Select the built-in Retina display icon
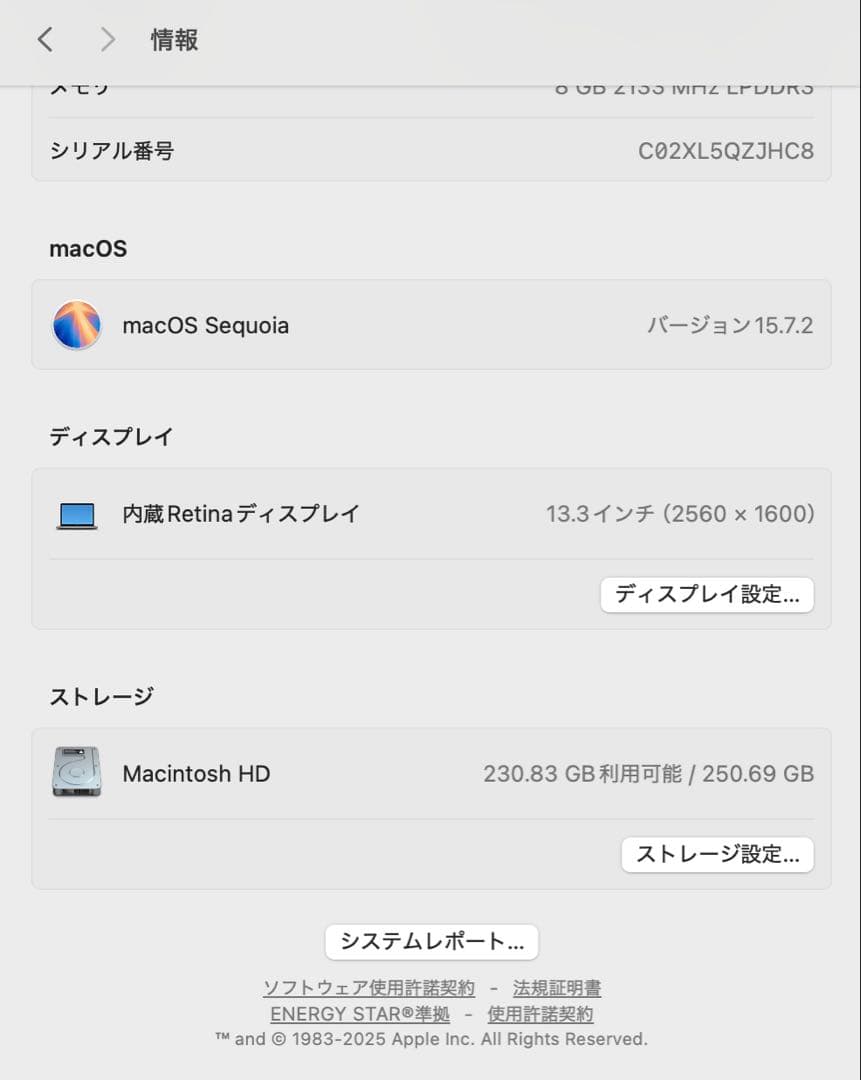861x1080 pixels. 77,513
